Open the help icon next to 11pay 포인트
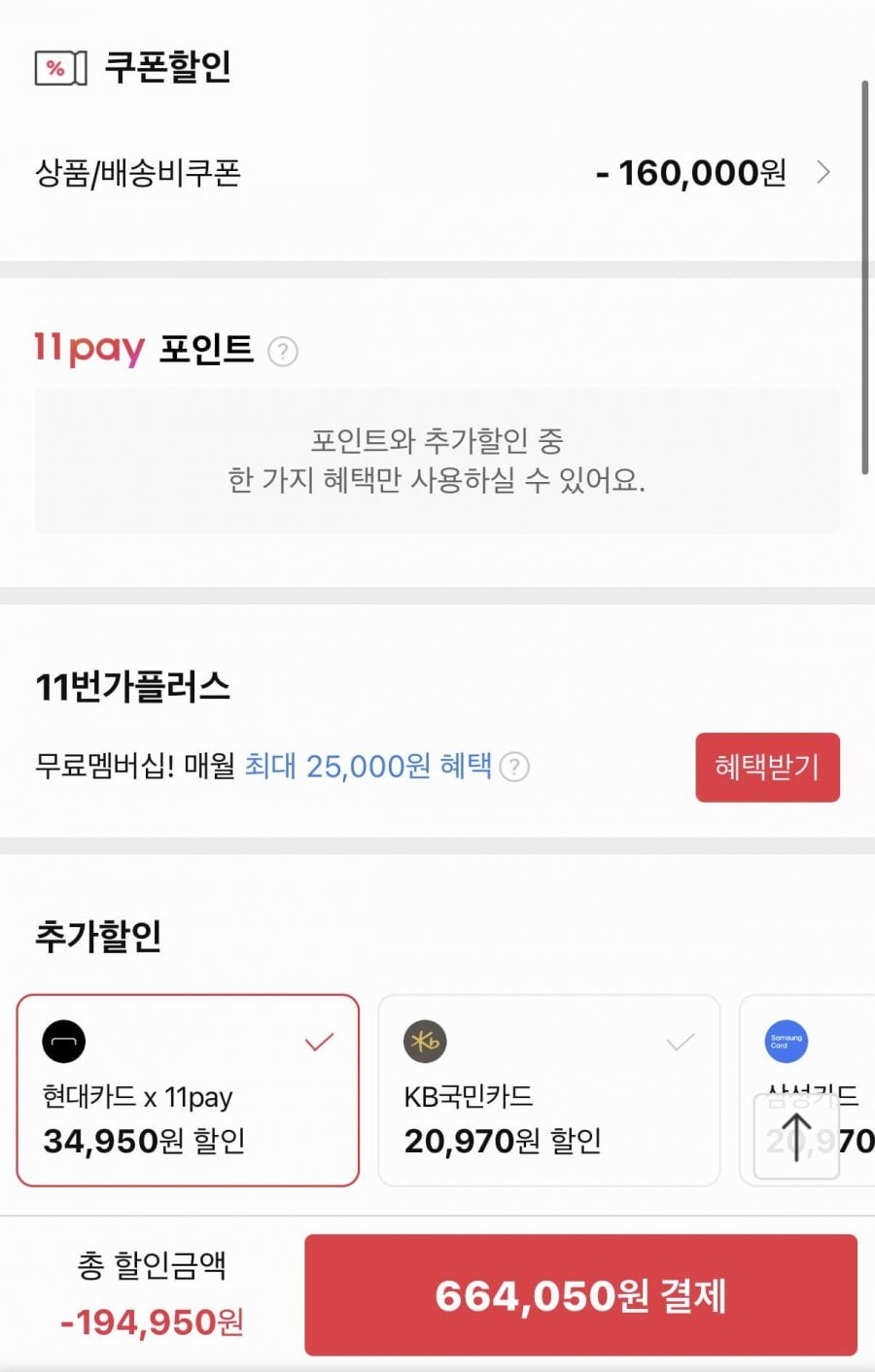Viewport: 875px width, 1372px height. point(282,351)
